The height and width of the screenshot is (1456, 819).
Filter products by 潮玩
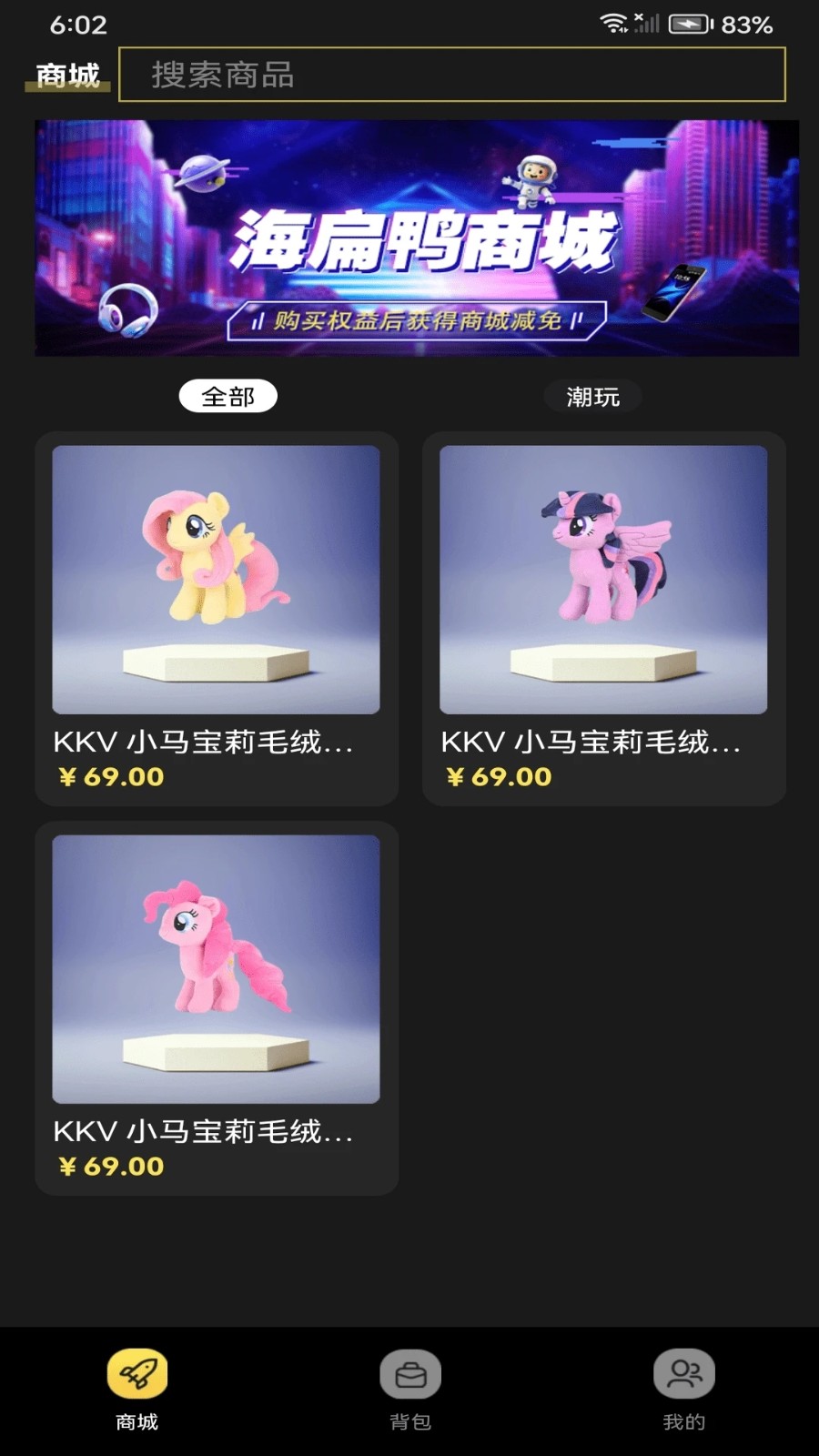pyautogui.click(x=592, y=397)
